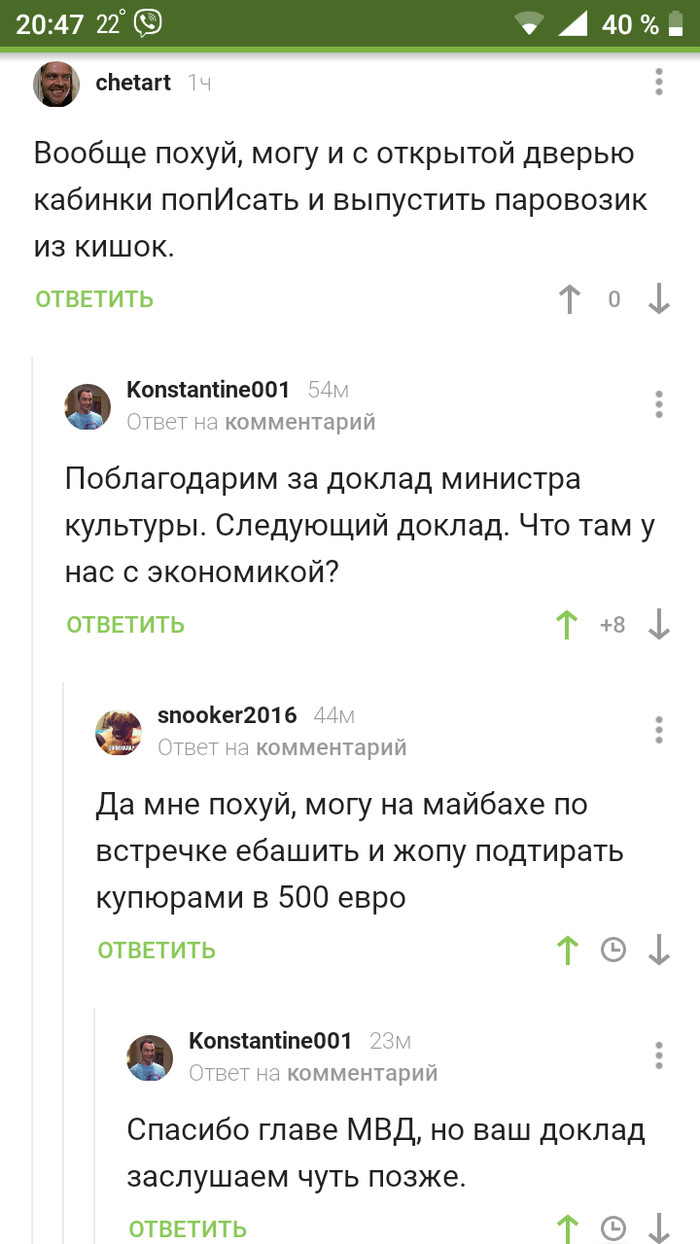
Task: Upvote snooker2016's comment
Action: pyautogui.click(x=567, y=950)
